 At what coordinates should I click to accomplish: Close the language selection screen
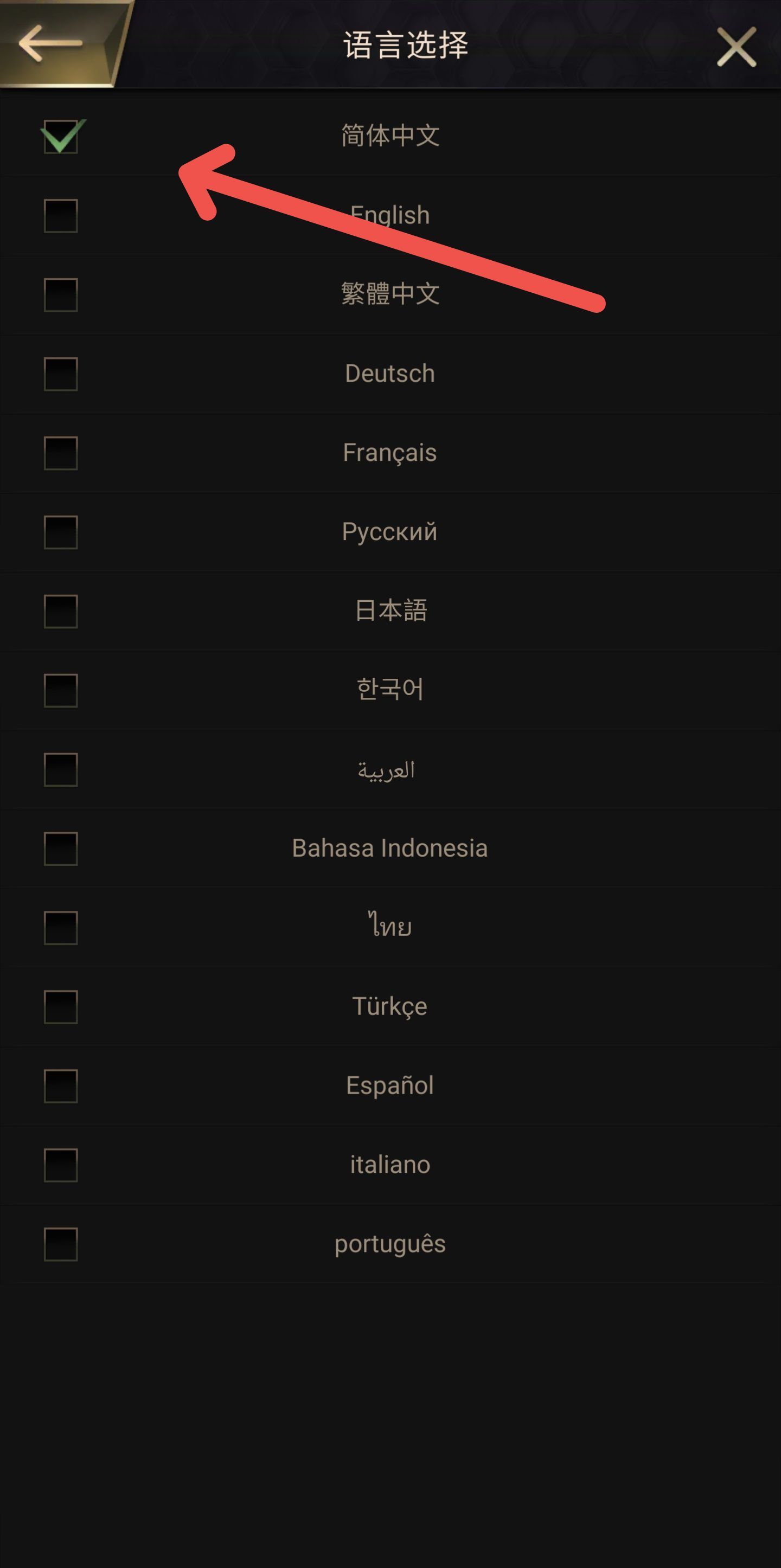(x=736, y=46)
